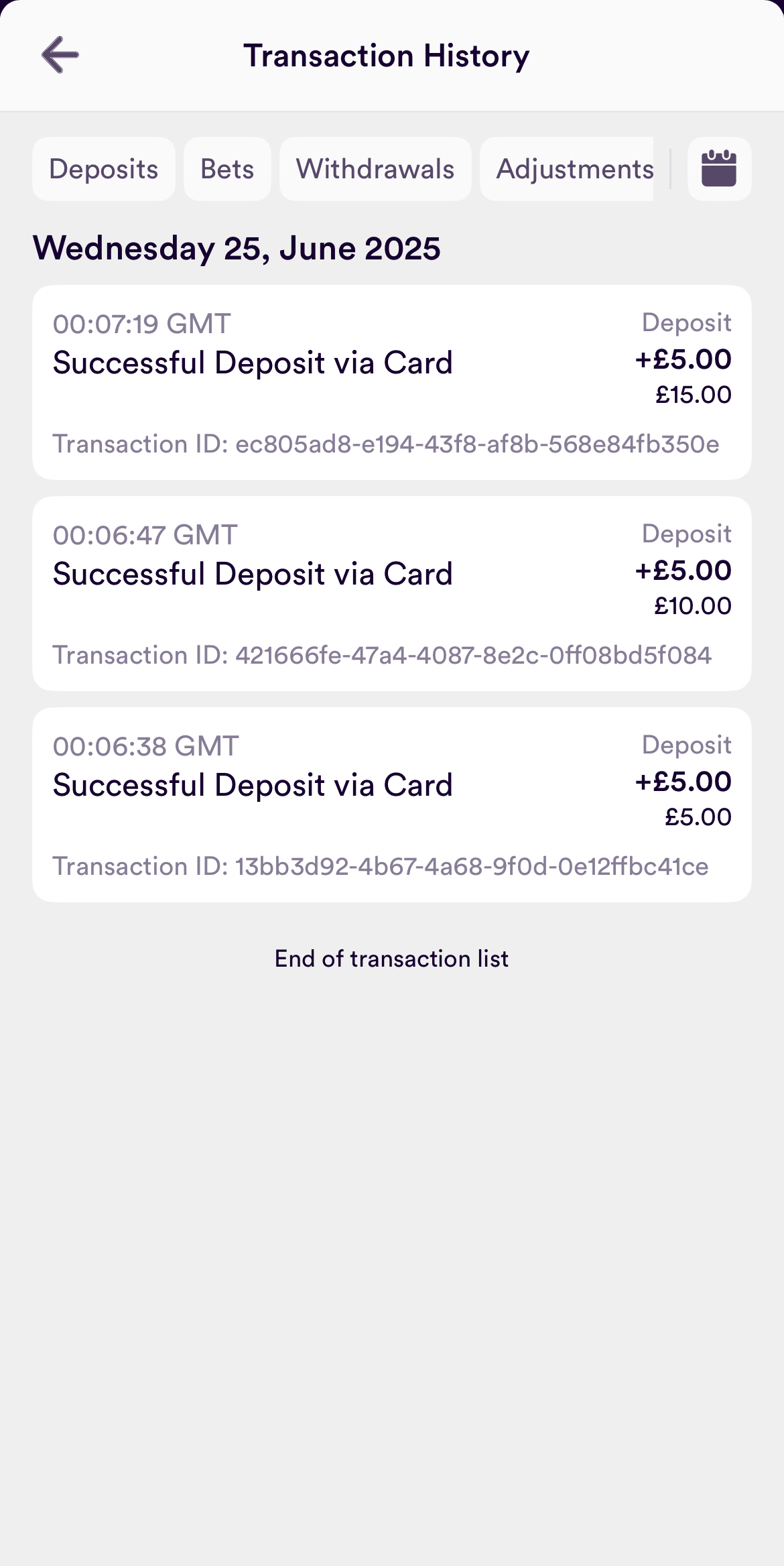Open details for the 00:06:38 GMT deposit
The height and width of the screenshot is (1566, 784).
pos(392,802)
